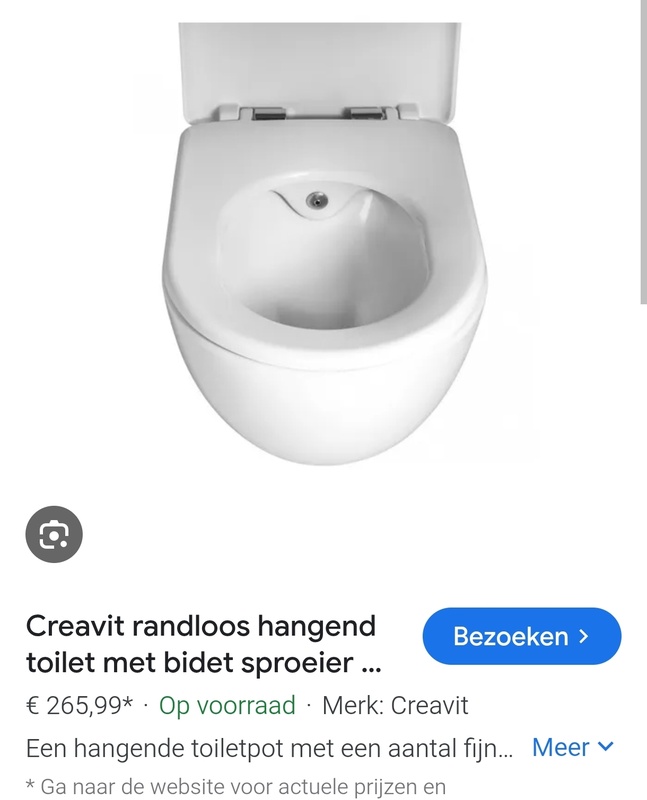Open the Creavit randloos hangend toilet title

pyautogui.click(x=204, y=644)
